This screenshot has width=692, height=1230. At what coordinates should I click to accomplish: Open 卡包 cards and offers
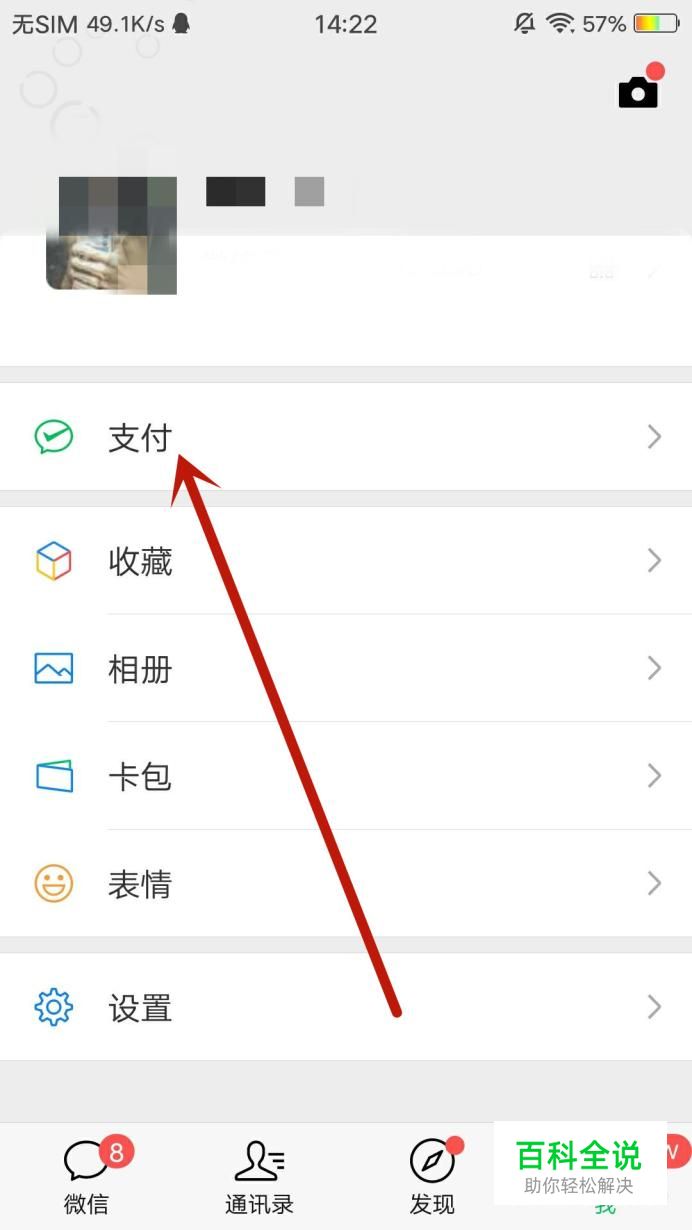pos(345,776)
